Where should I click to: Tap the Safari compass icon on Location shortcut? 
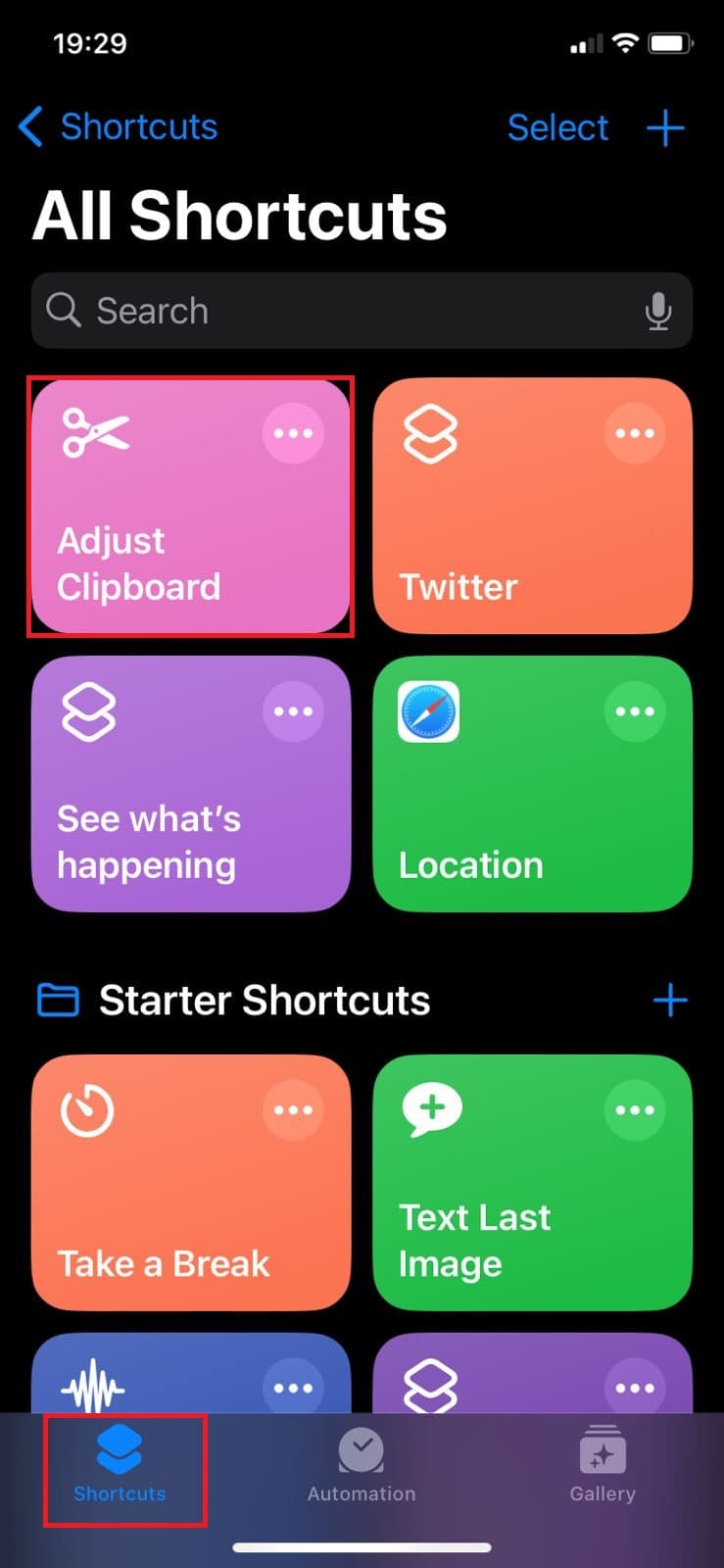click(428, 712)
